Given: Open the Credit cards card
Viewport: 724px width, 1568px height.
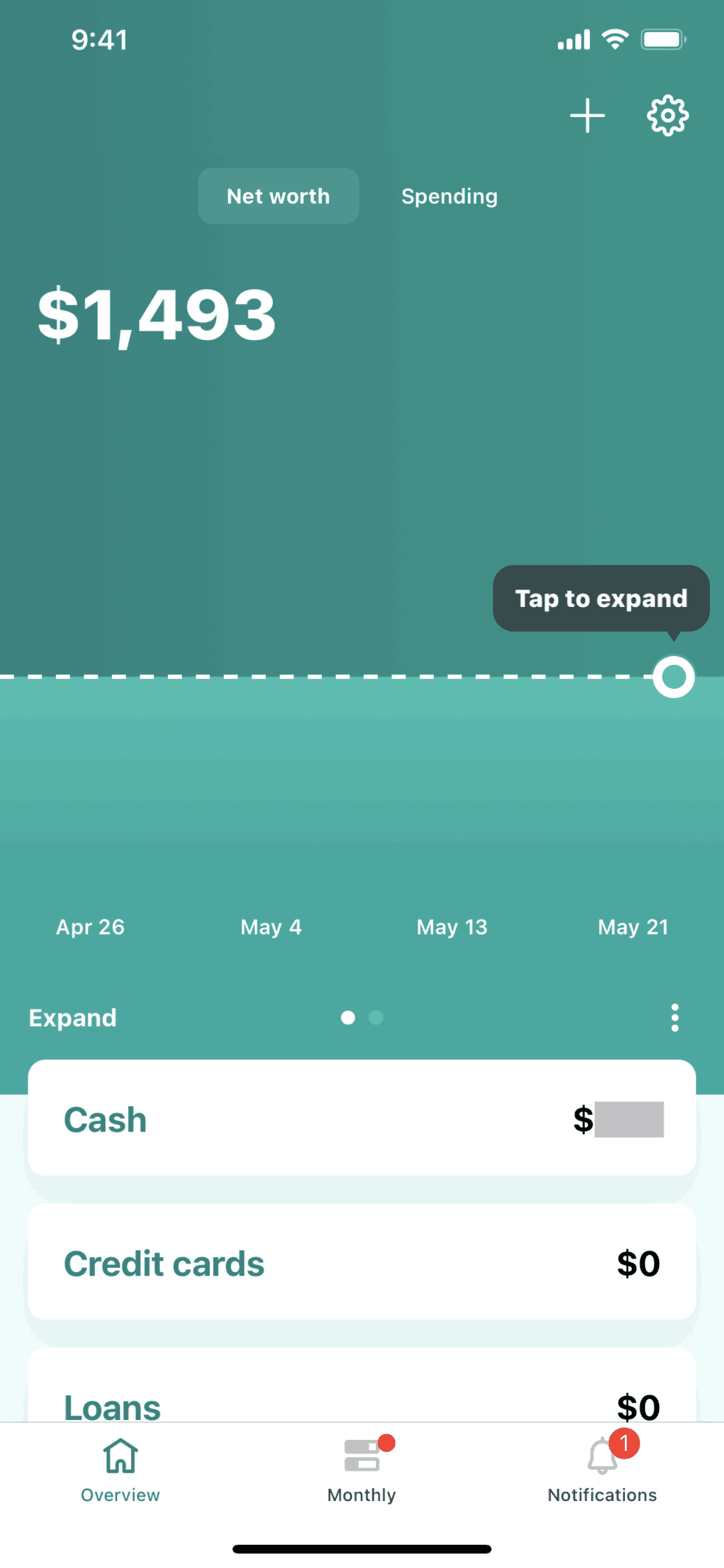Looking at the screenshot, I should [x=362, y=1263].
